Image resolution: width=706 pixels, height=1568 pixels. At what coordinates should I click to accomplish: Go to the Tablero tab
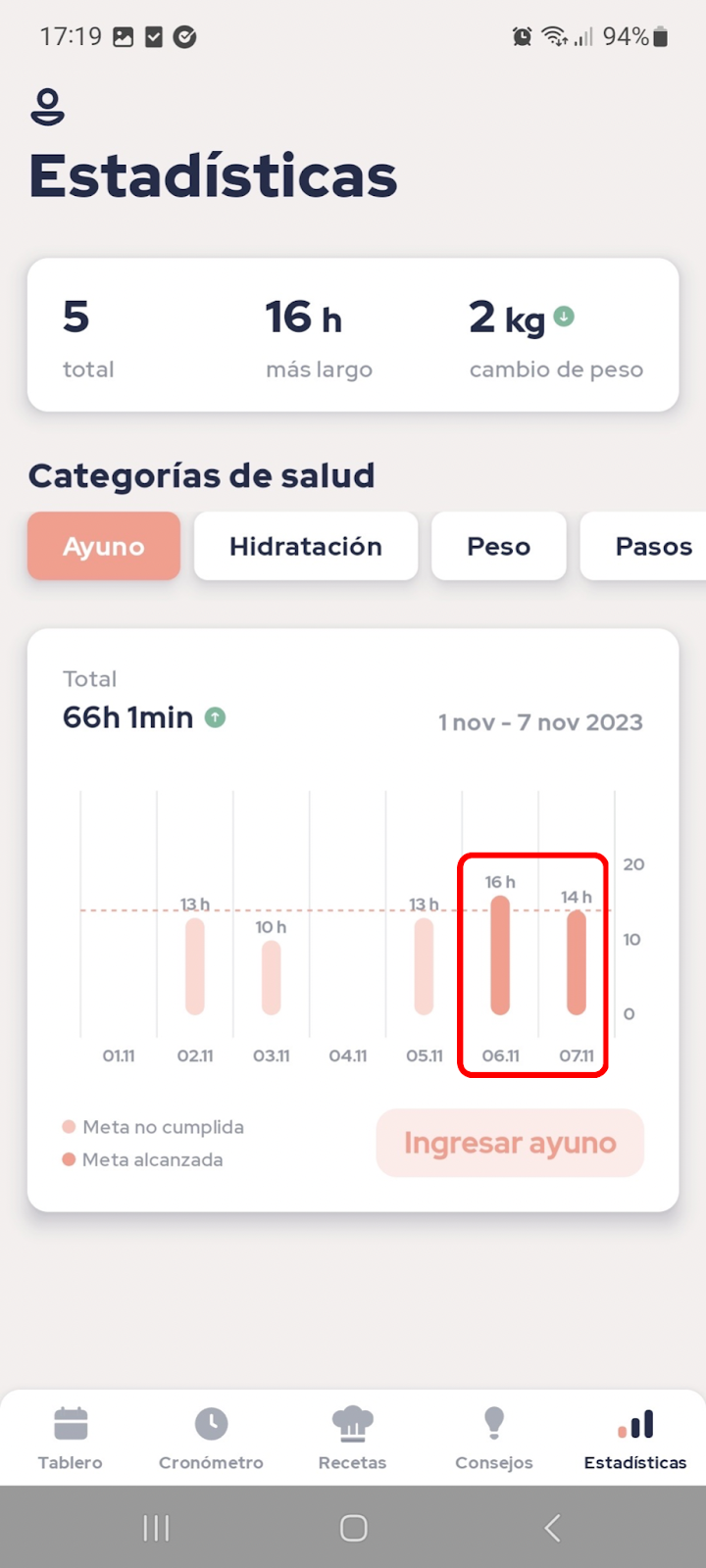pos(71,1438)
